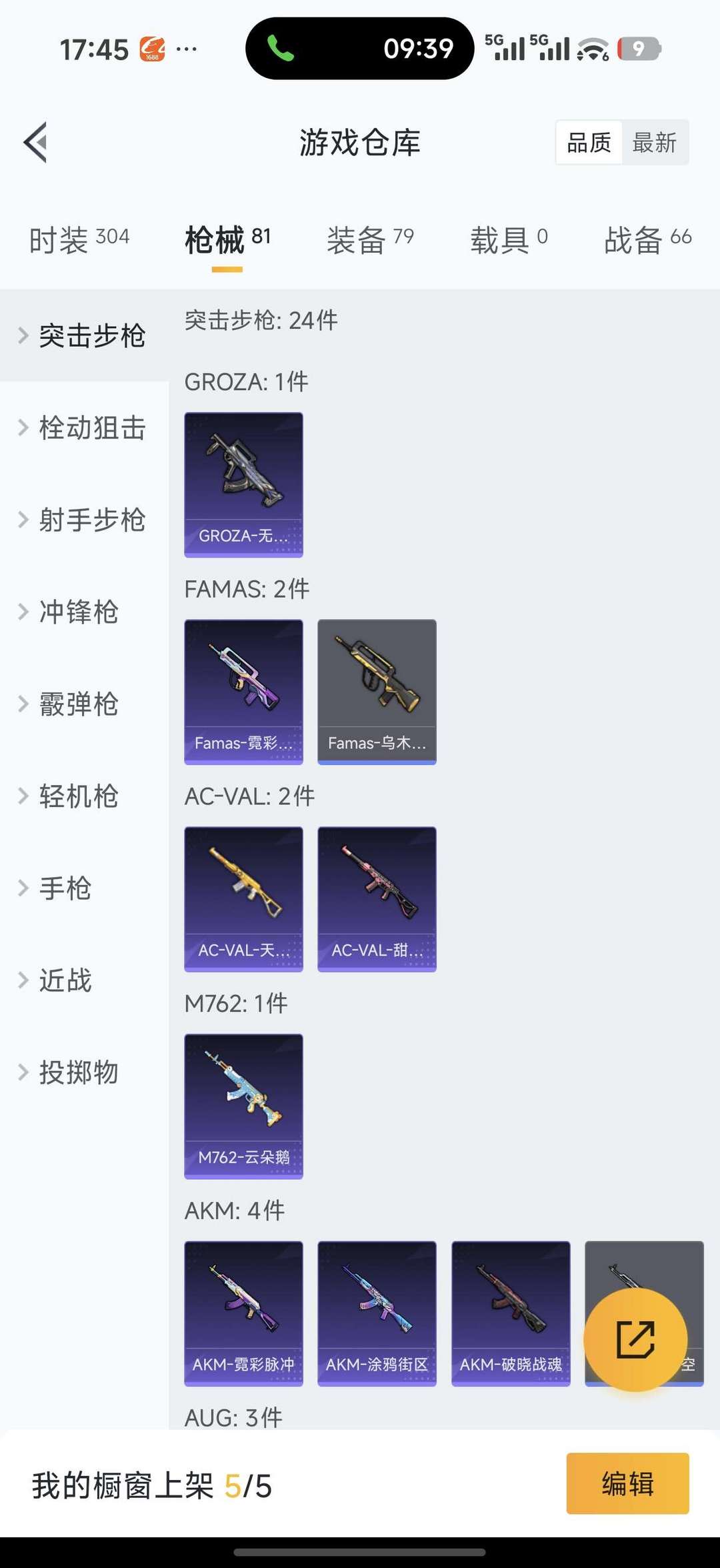Open 1688 from the status bar icon

point(148,48)
